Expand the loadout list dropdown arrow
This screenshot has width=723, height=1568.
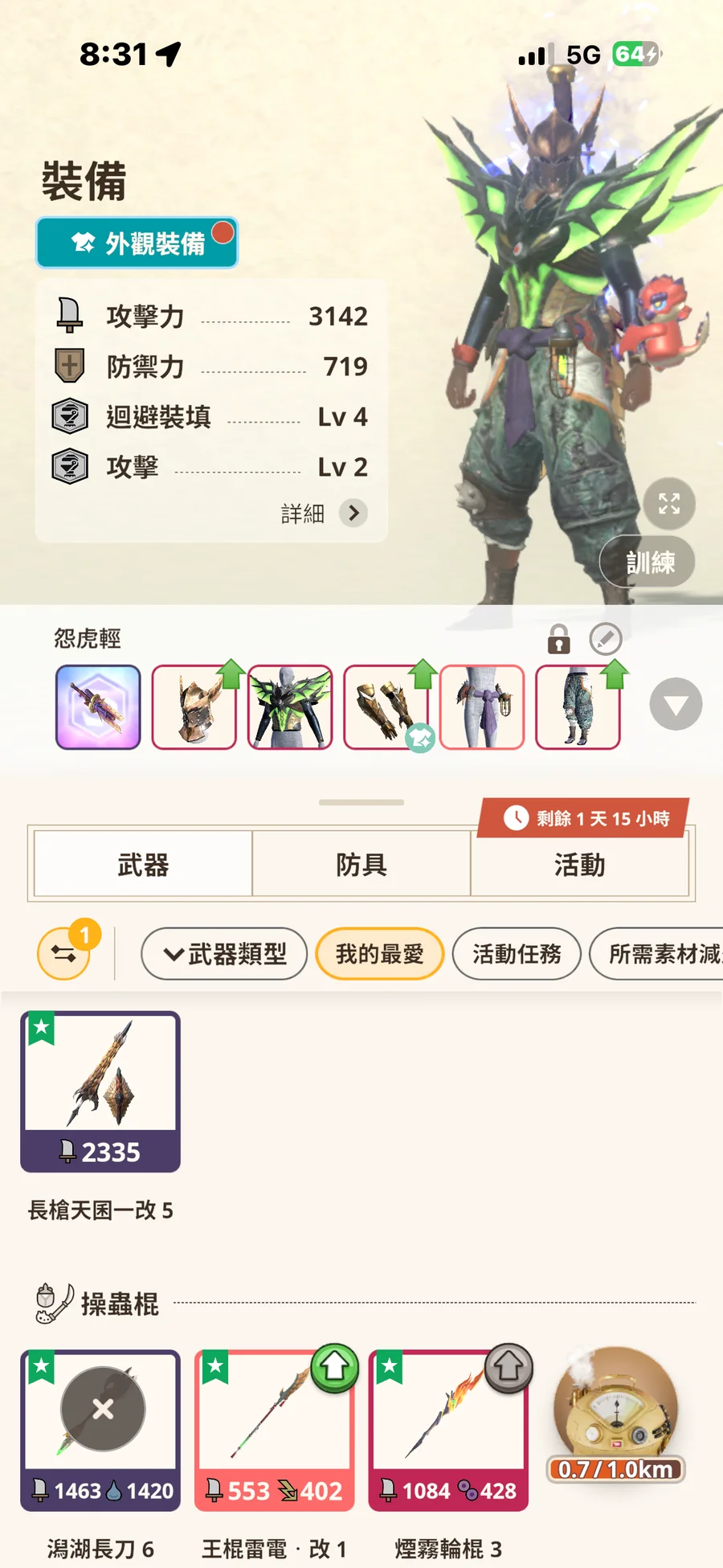pyautogui.click(x=676, y=704)
